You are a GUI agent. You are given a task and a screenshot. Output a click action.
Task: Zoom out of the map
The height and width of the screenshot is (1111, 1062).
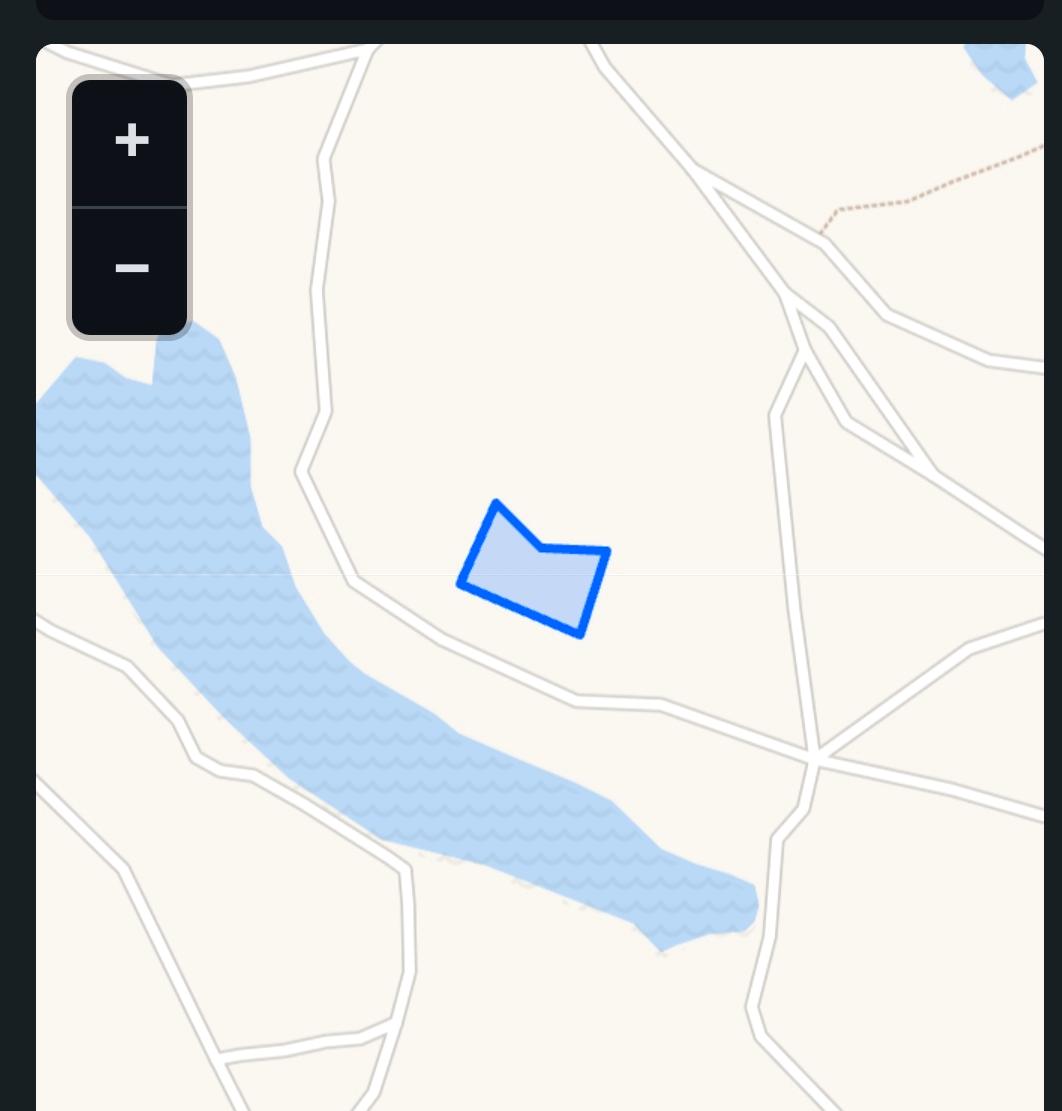(131, 270)
